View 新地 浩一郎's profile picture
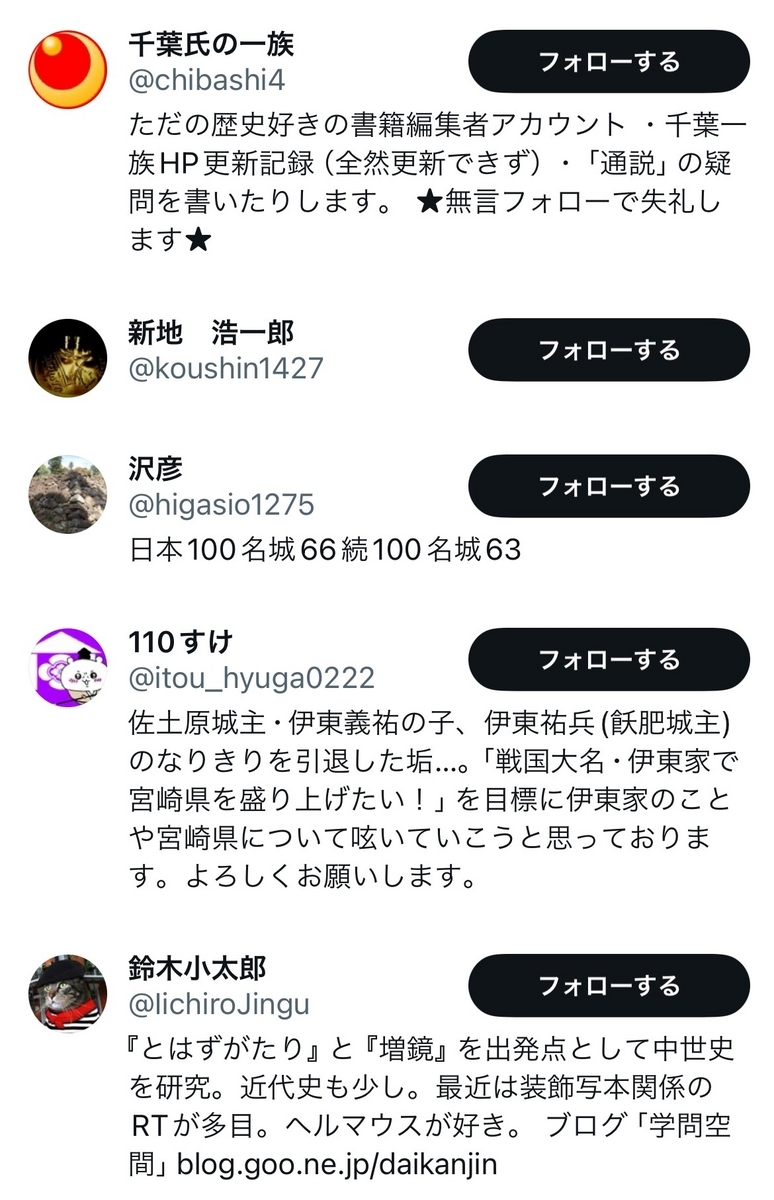 pos(68,358)
